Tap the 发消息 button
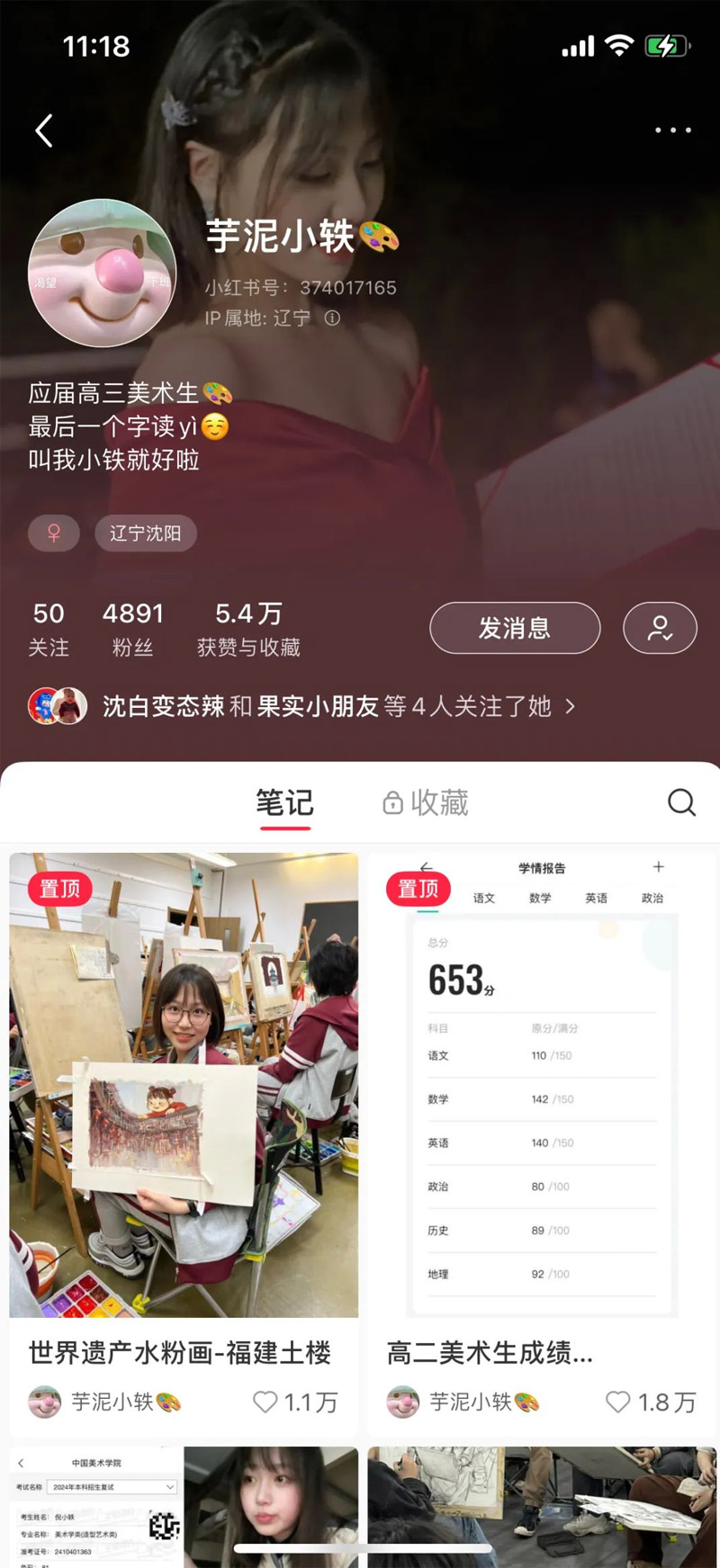 coord(514,628)
